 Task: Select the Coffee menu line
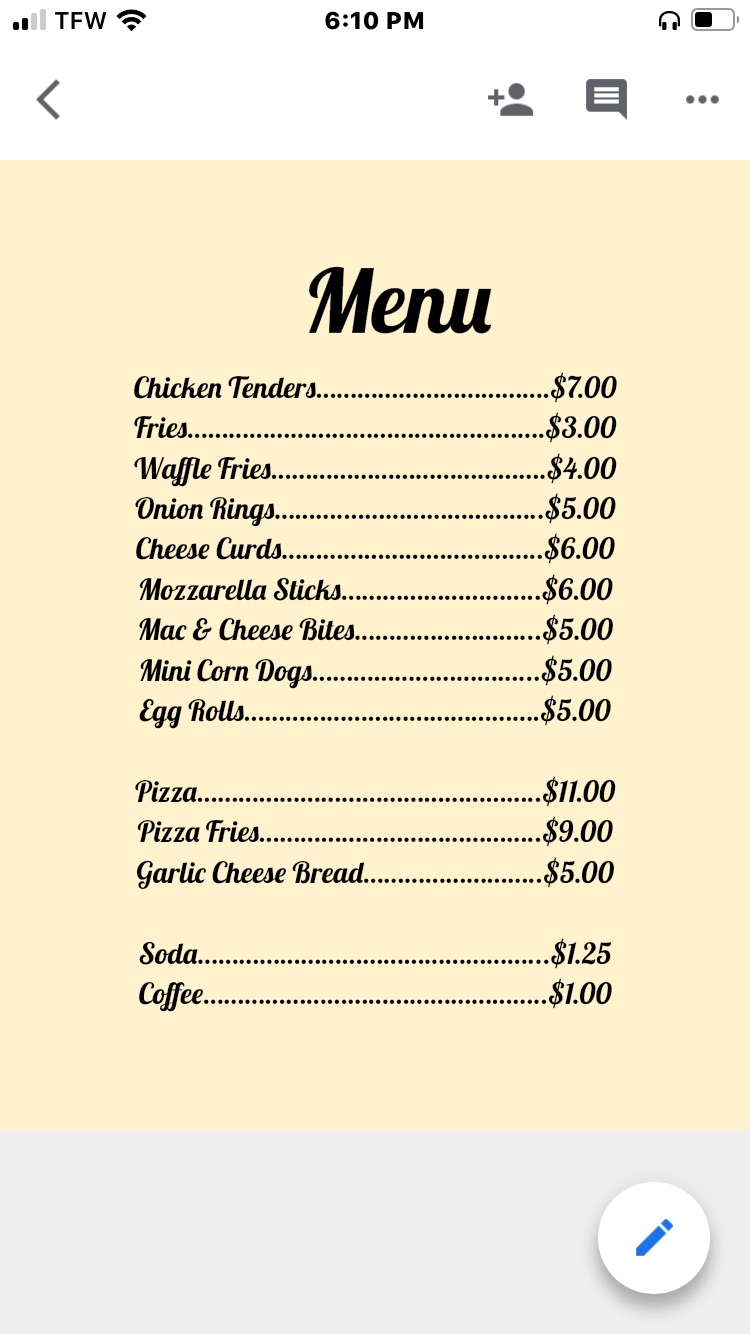(375, 992)
